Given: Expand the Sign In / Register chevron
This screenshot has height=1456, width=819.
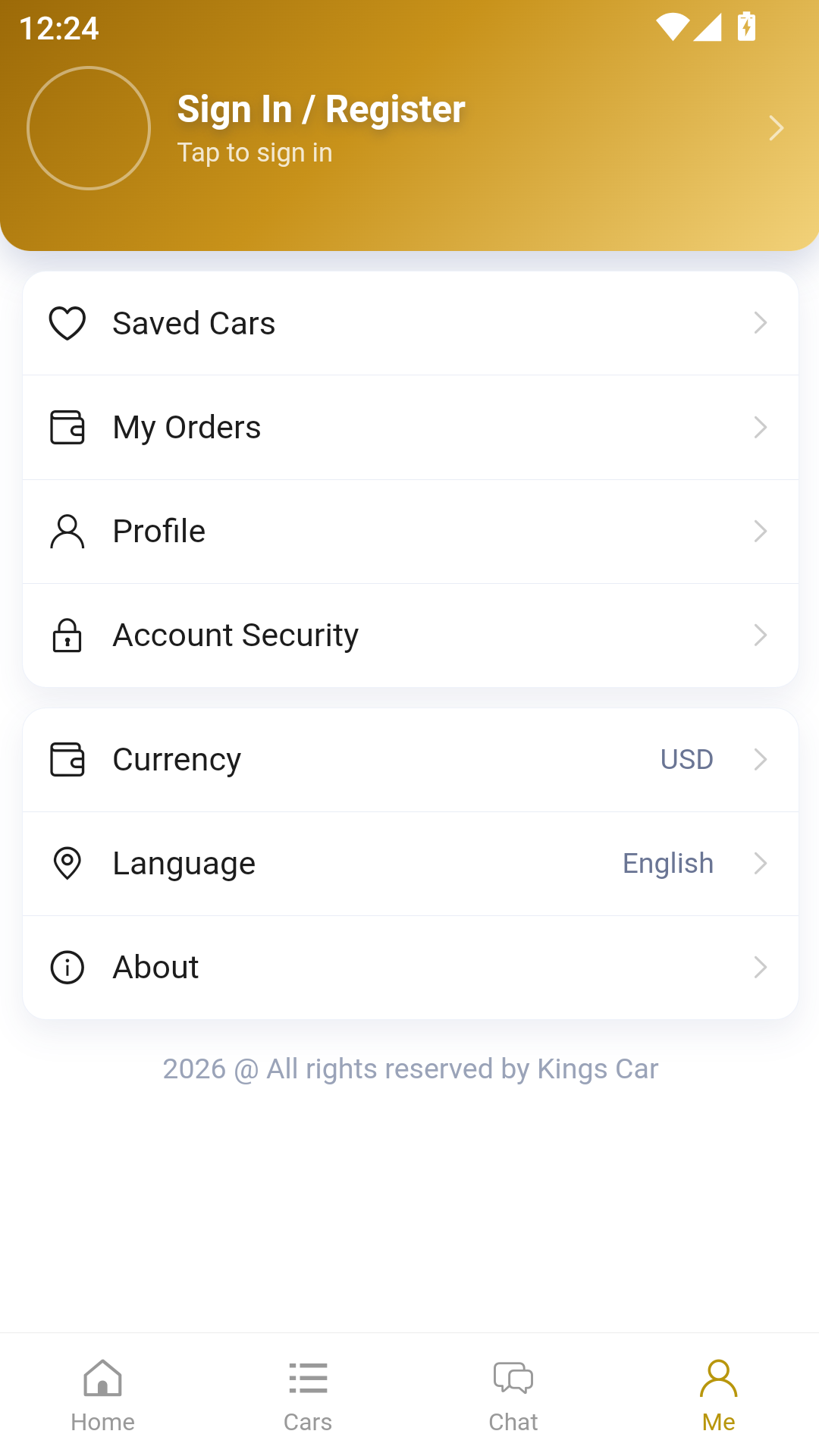Looking at the screenshot, I should click(x=776, y=127).
